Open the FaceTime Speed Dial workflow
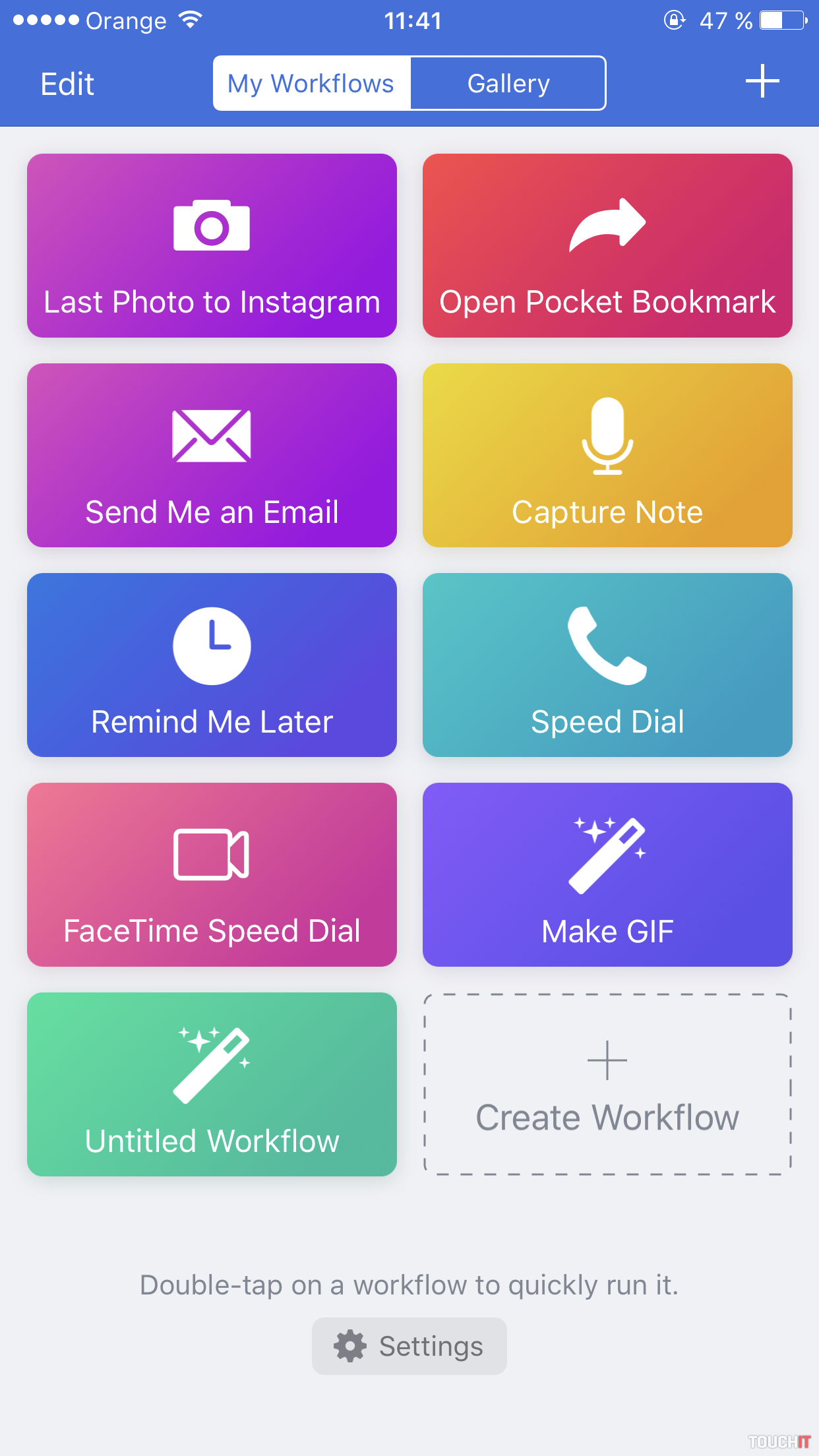819x1456 pixels. pos(212,874)
